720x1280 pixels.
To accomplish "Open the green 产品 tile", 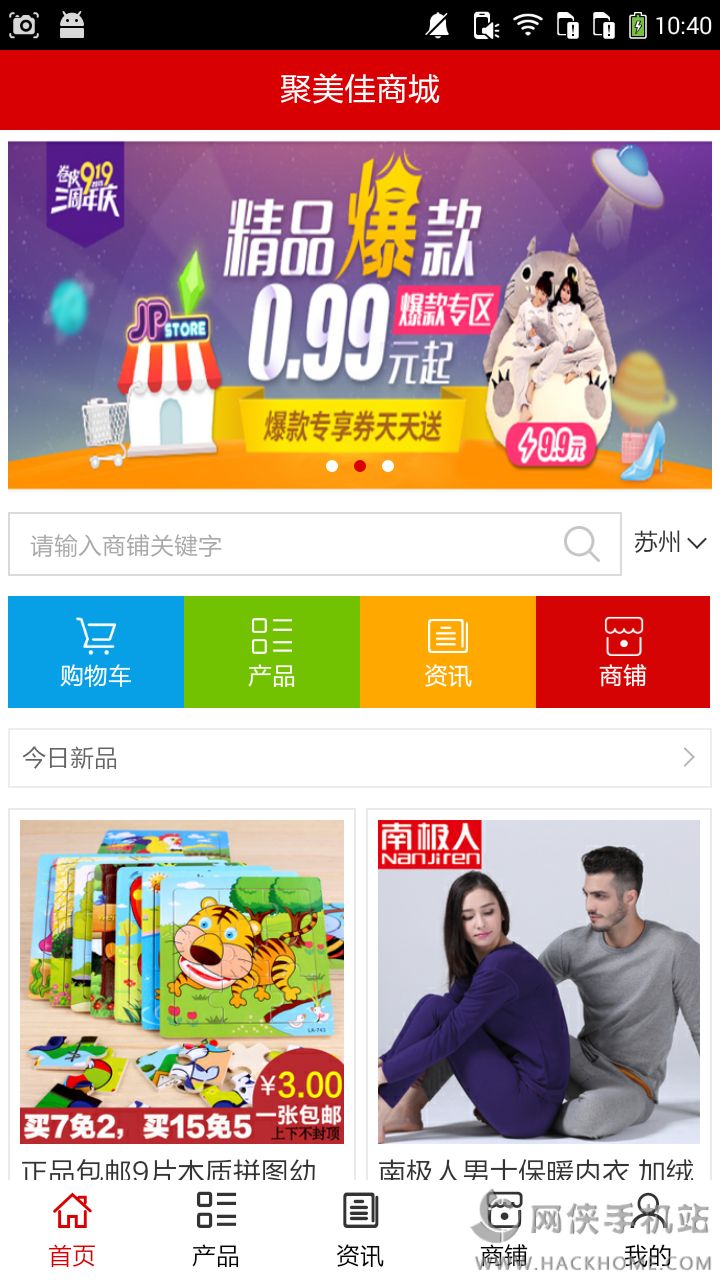I will pyautogui.click(x=272, y=652).
